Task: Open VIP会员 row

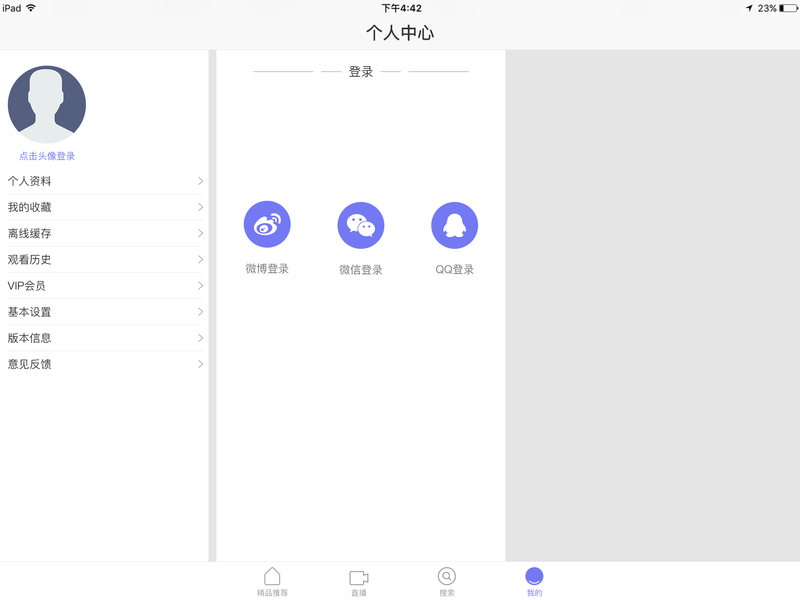Action: (105, 286)
